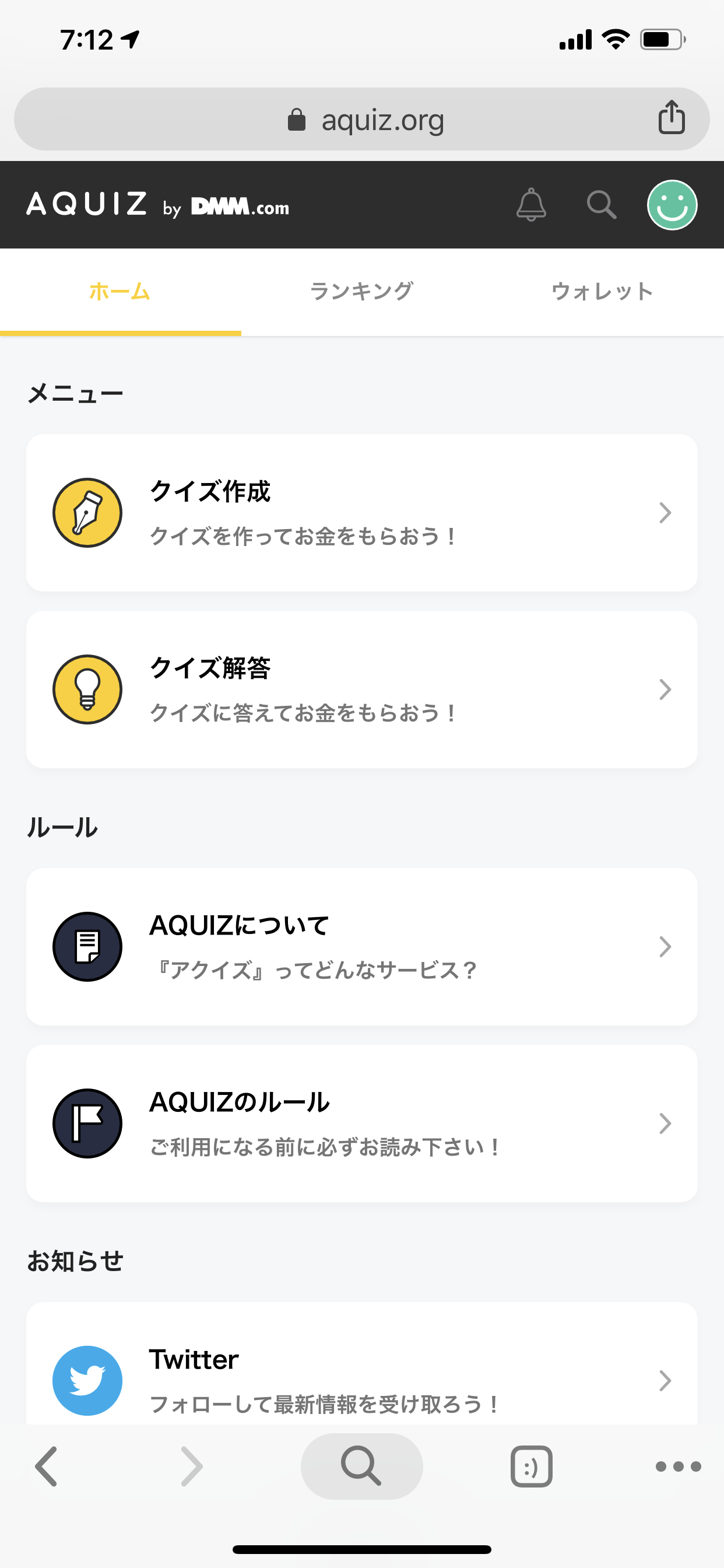Open the green smiley profile avatar

coord(672,205)
